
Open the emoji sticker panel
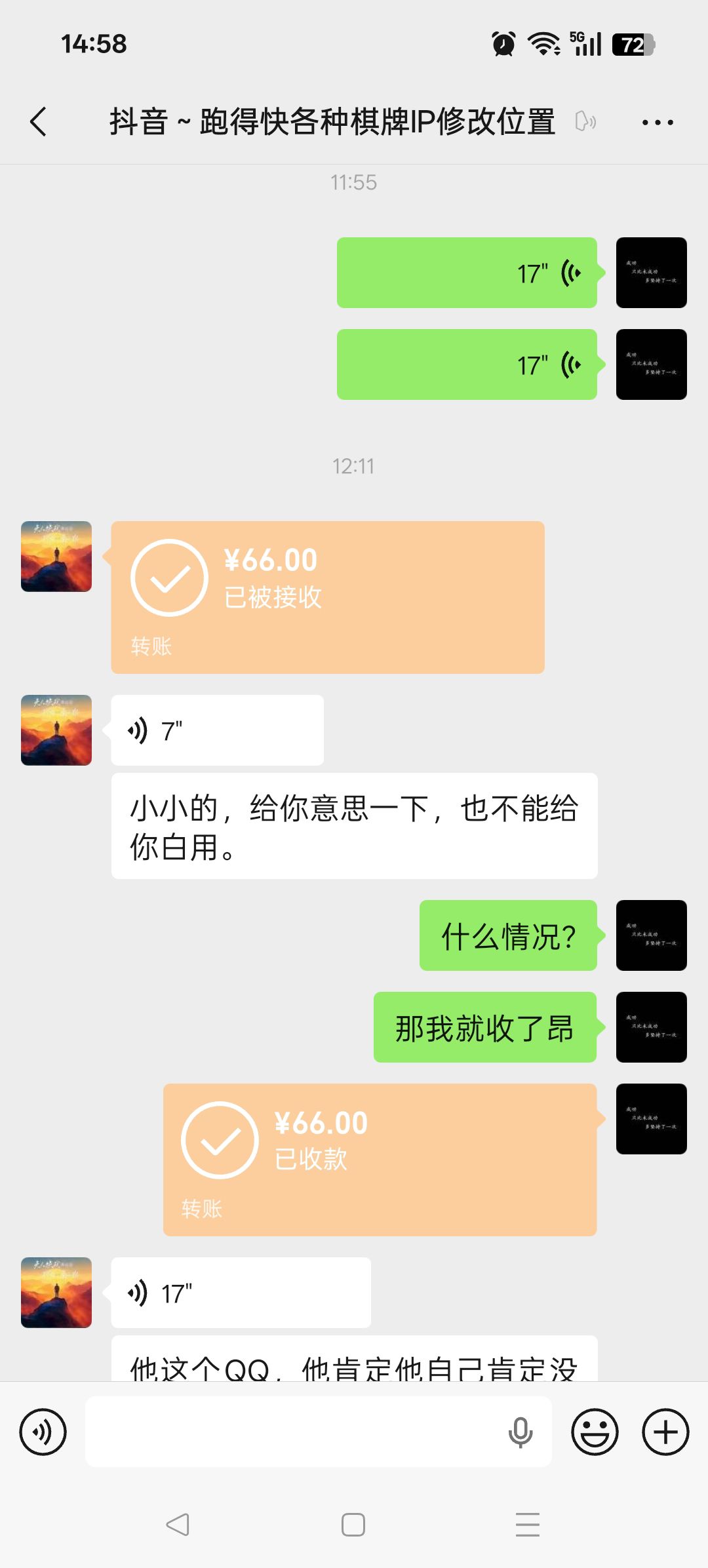[x=595, y=1432]
